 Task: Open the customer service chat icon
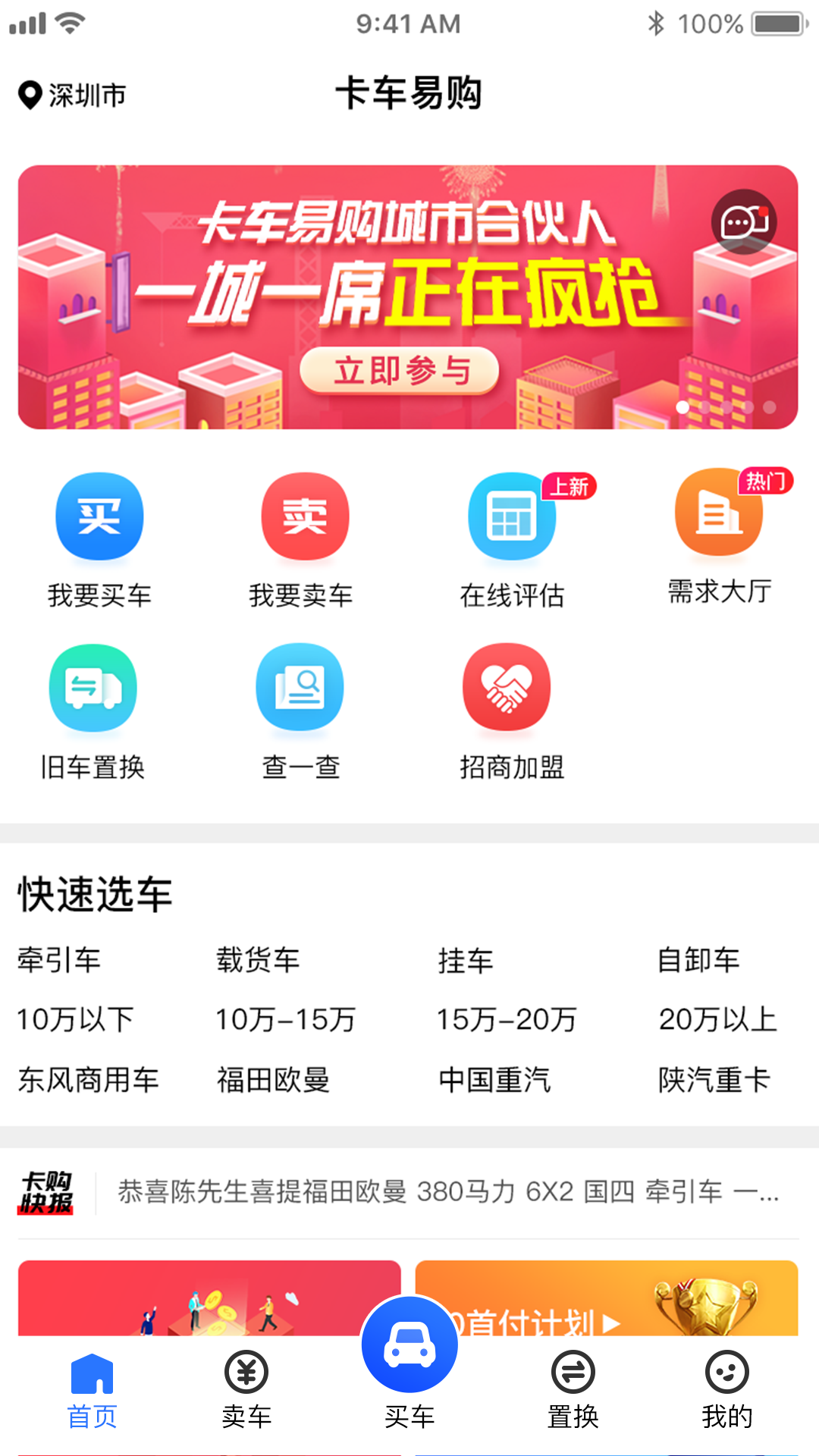pos(743,222)
